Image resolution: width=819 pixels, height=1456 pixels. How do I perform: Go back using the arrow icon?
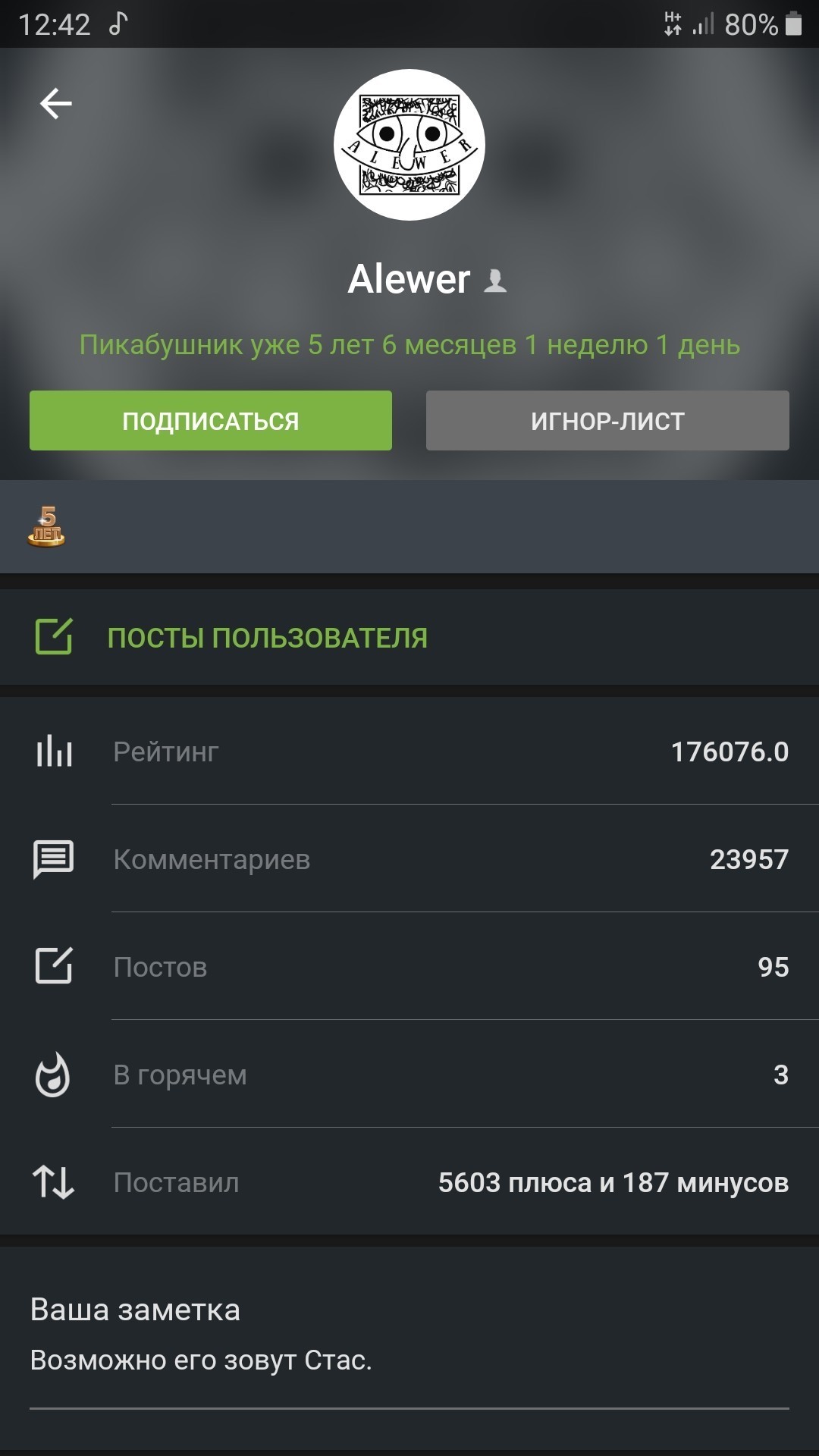(x=56, y=104)
